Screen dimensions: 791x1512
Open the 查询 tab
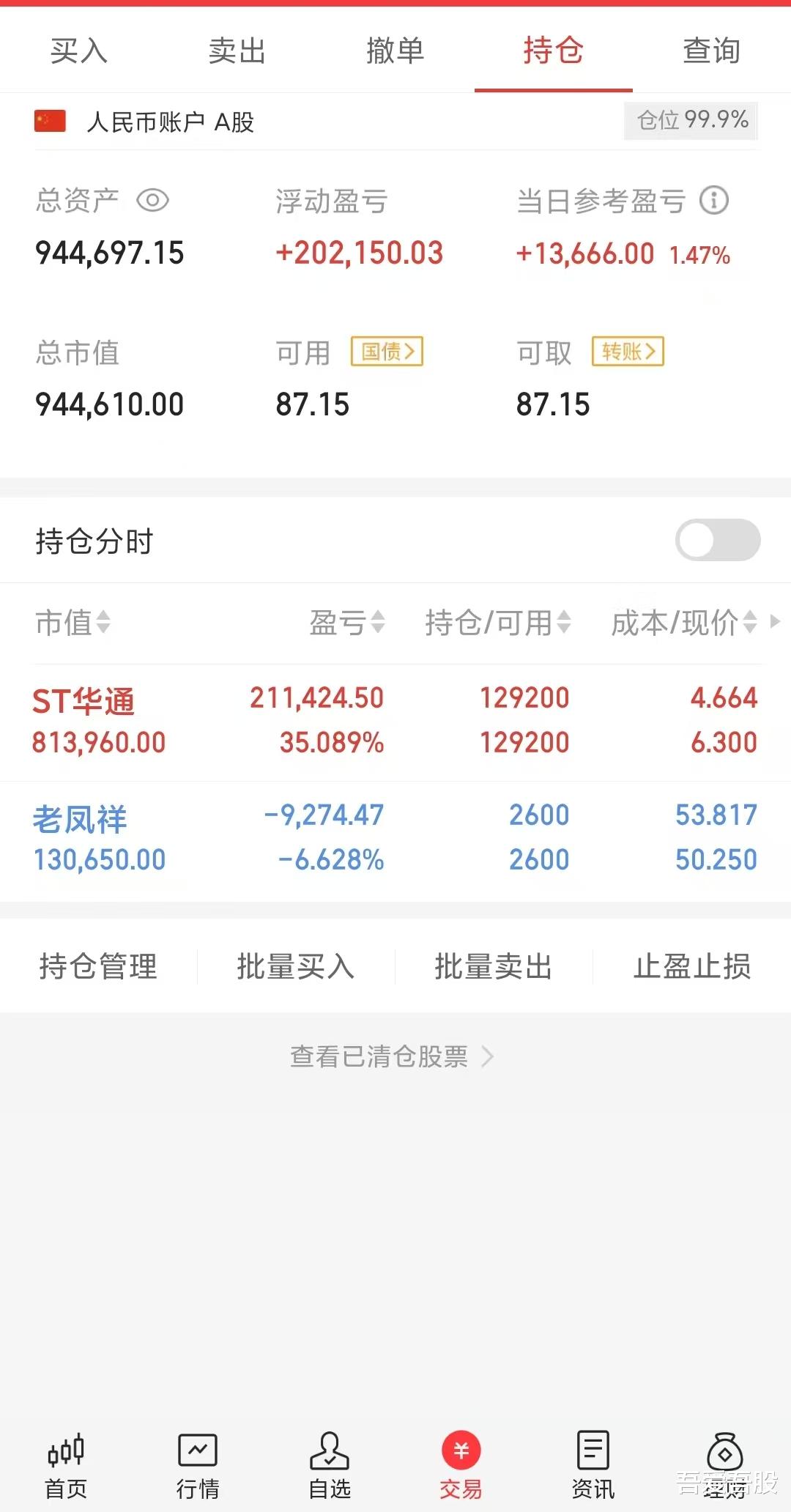tap(711, 51)
